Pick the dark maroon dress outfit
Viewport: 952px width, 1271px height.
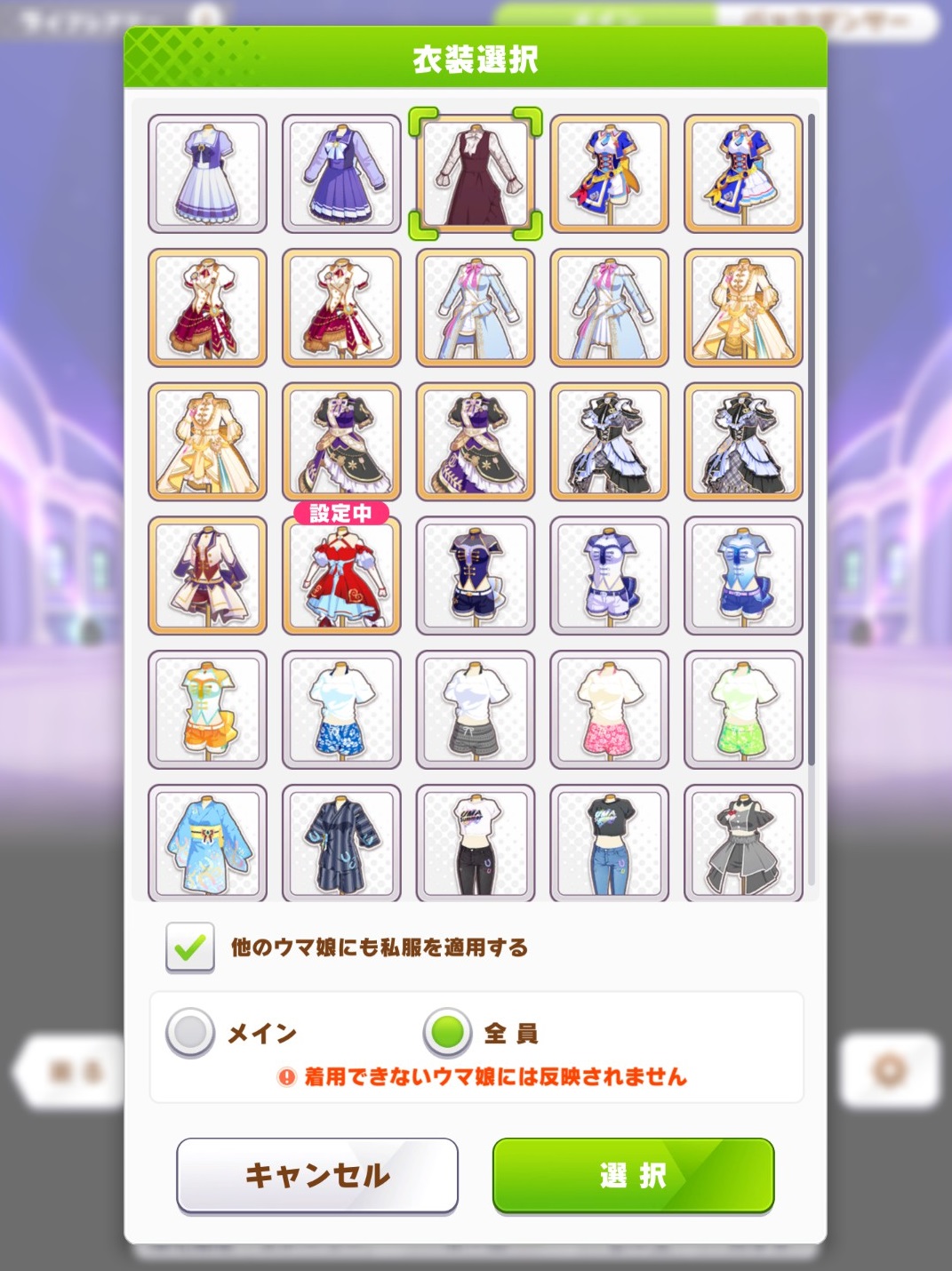tap(476, 174)
